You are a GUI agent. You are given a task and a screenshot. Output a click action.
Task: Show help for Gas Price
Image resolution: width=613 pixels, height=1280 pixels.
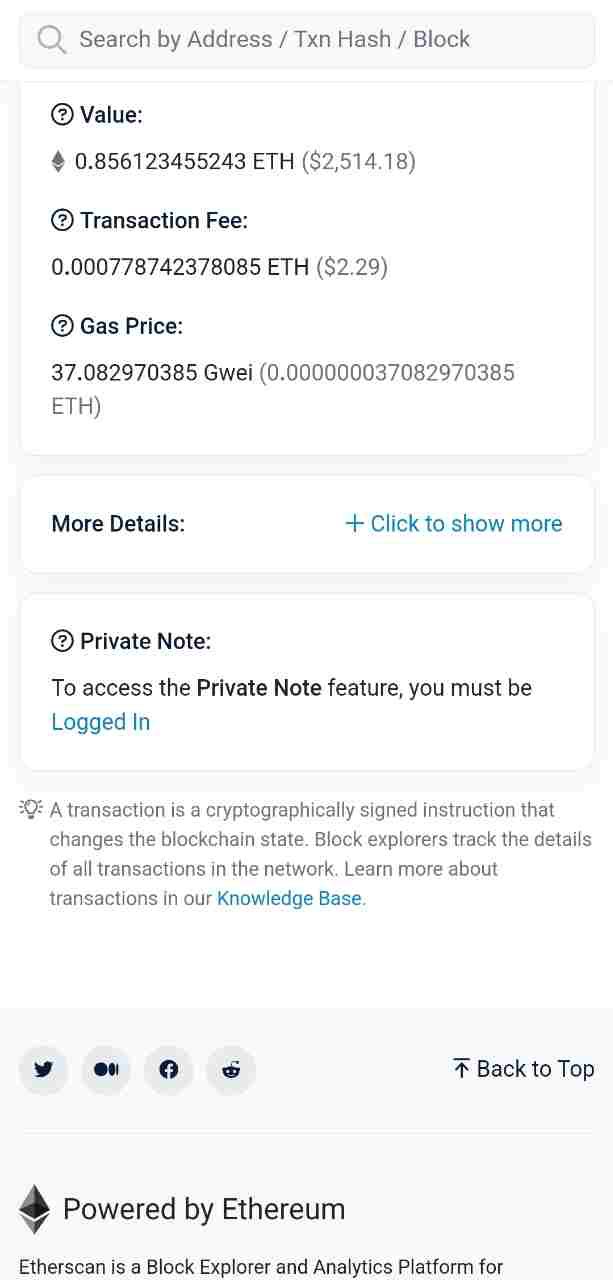point(62,326)
